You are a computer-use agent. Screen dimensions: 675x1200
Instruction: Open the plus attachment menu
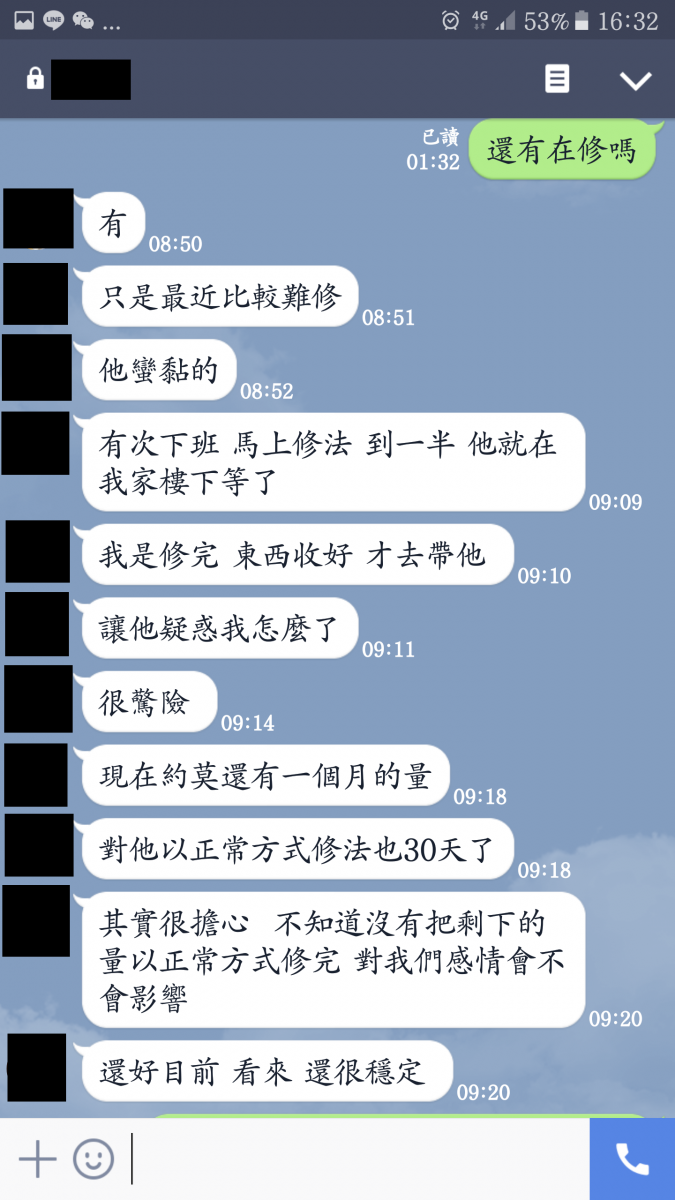point(37,1159)
